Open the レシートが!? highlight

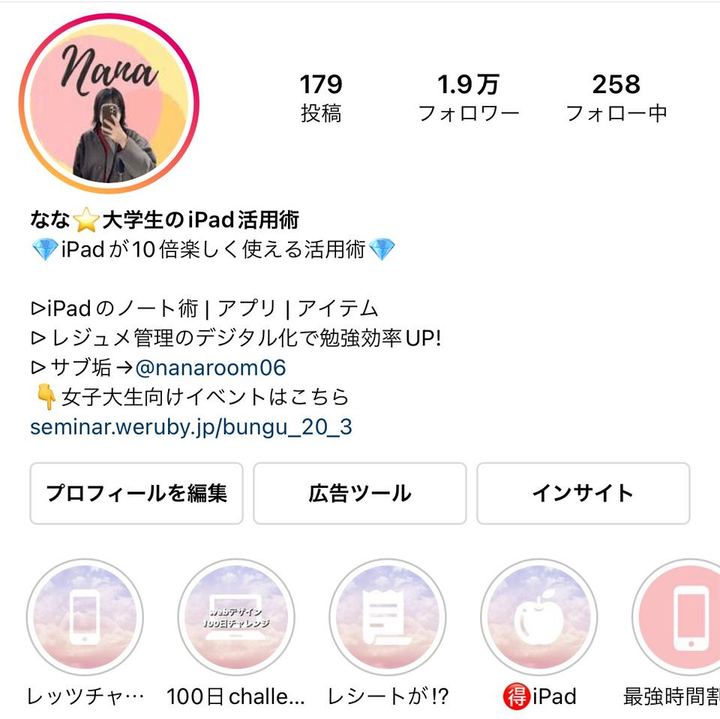pos(388,618)
